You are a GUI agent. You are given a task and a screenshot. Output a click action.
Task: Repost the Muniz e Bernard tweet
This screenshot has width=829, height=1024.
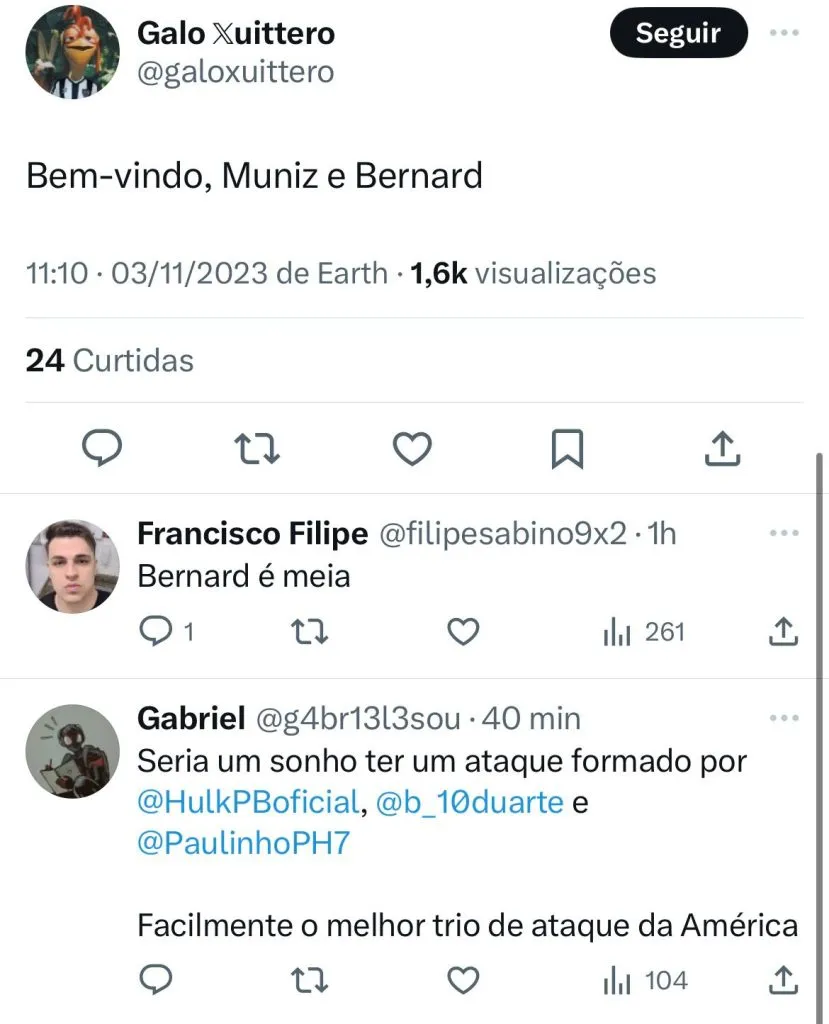(256, 450)
